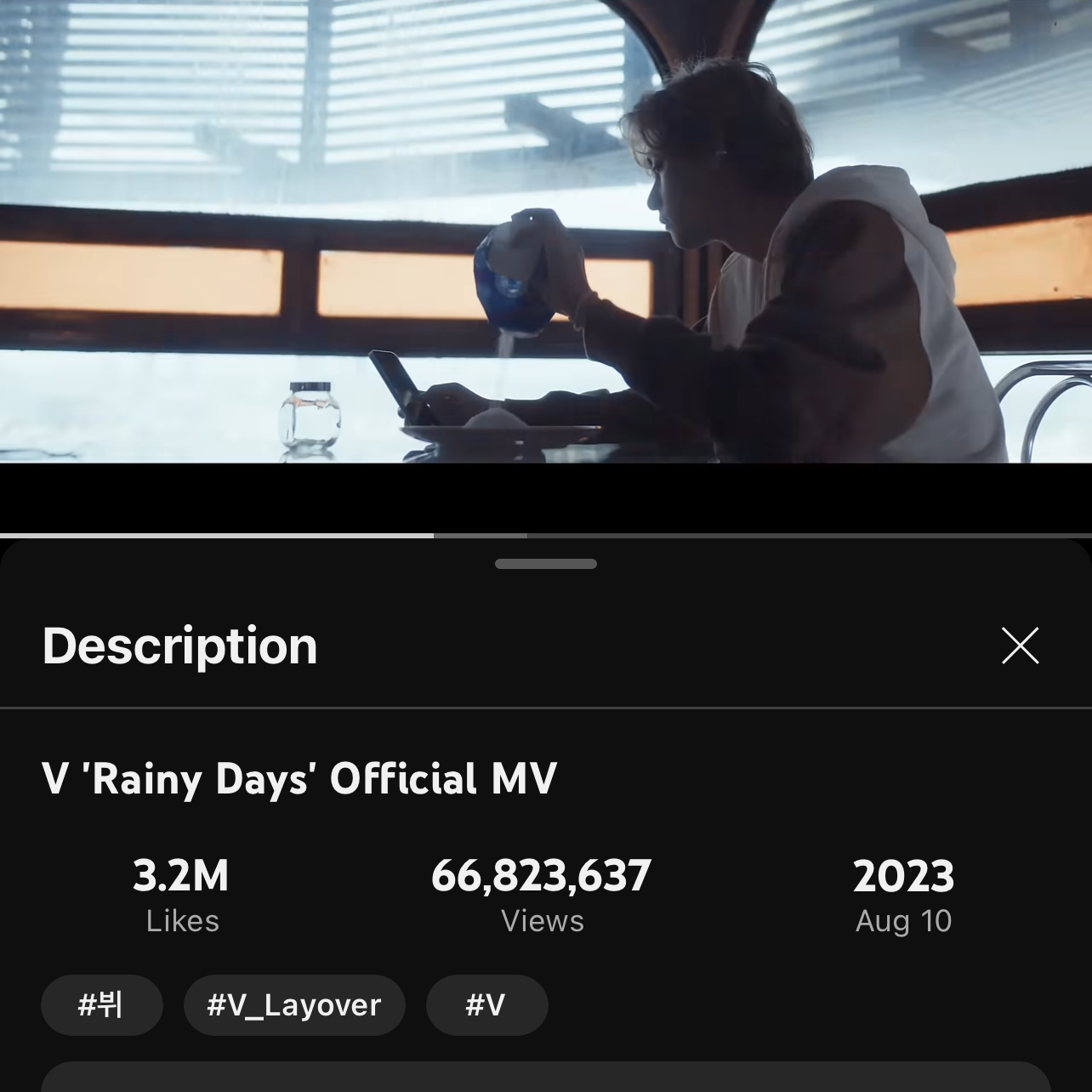Close the Description panel
The width and height of the screenshot is (1092, 1092).
1020,646
